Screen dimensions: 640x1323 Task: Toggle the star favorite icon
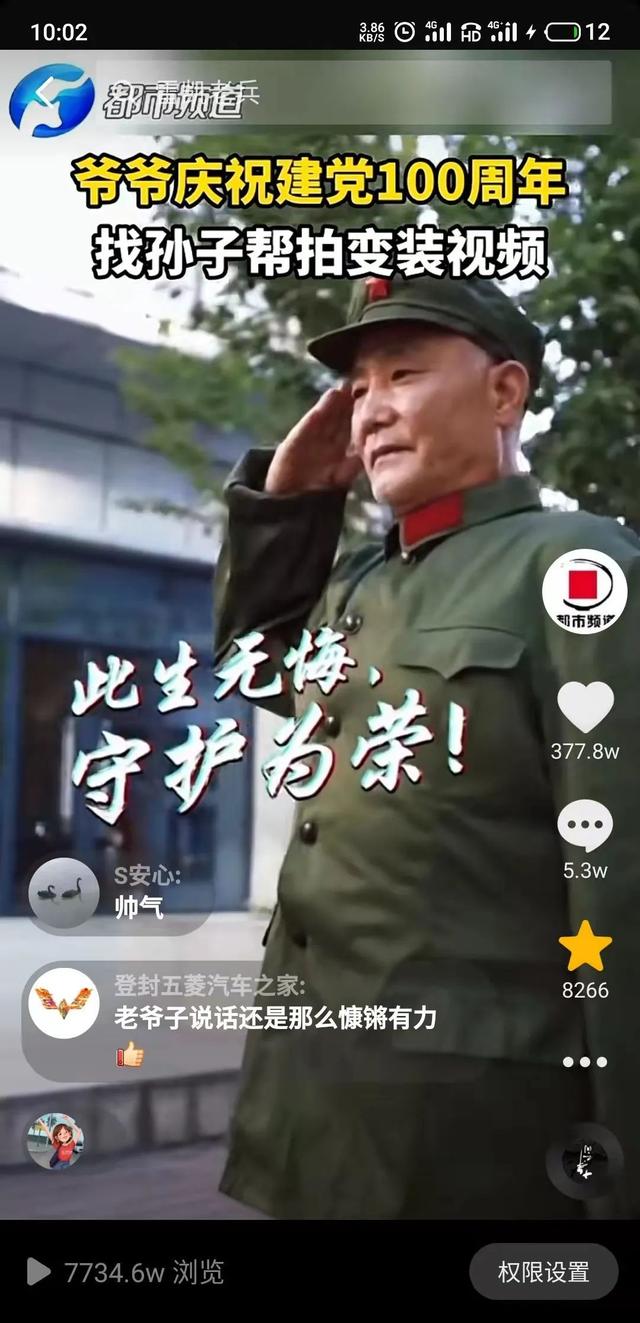tap(585, 946)
